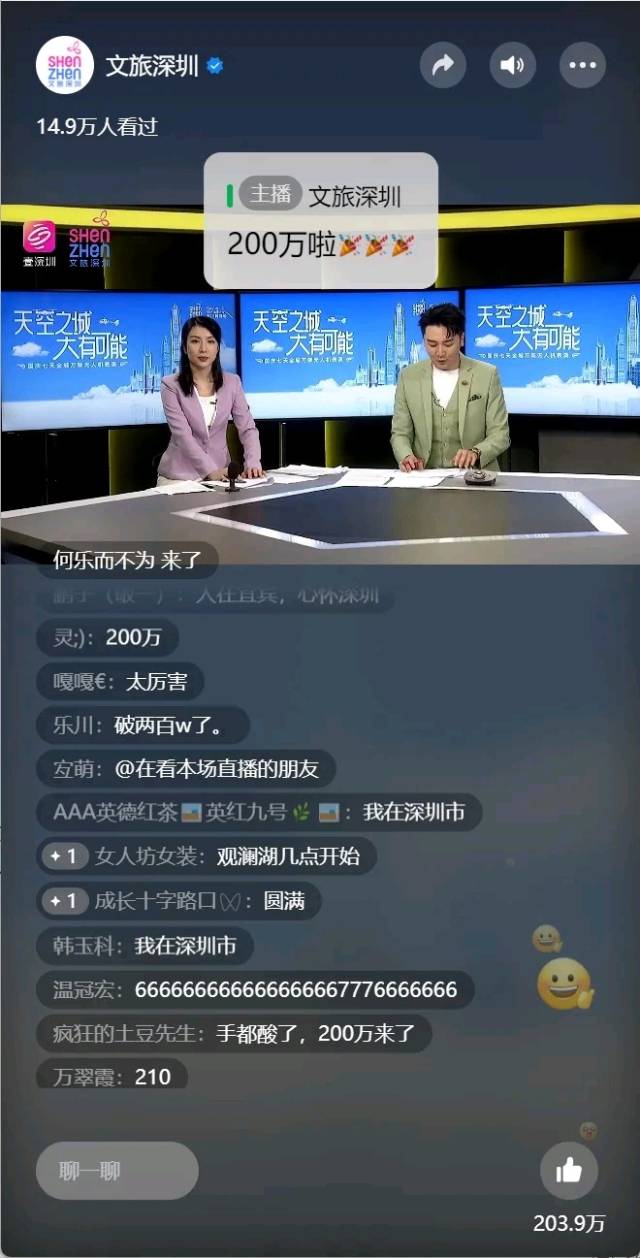Mute the live stream sound

point(512,66)
